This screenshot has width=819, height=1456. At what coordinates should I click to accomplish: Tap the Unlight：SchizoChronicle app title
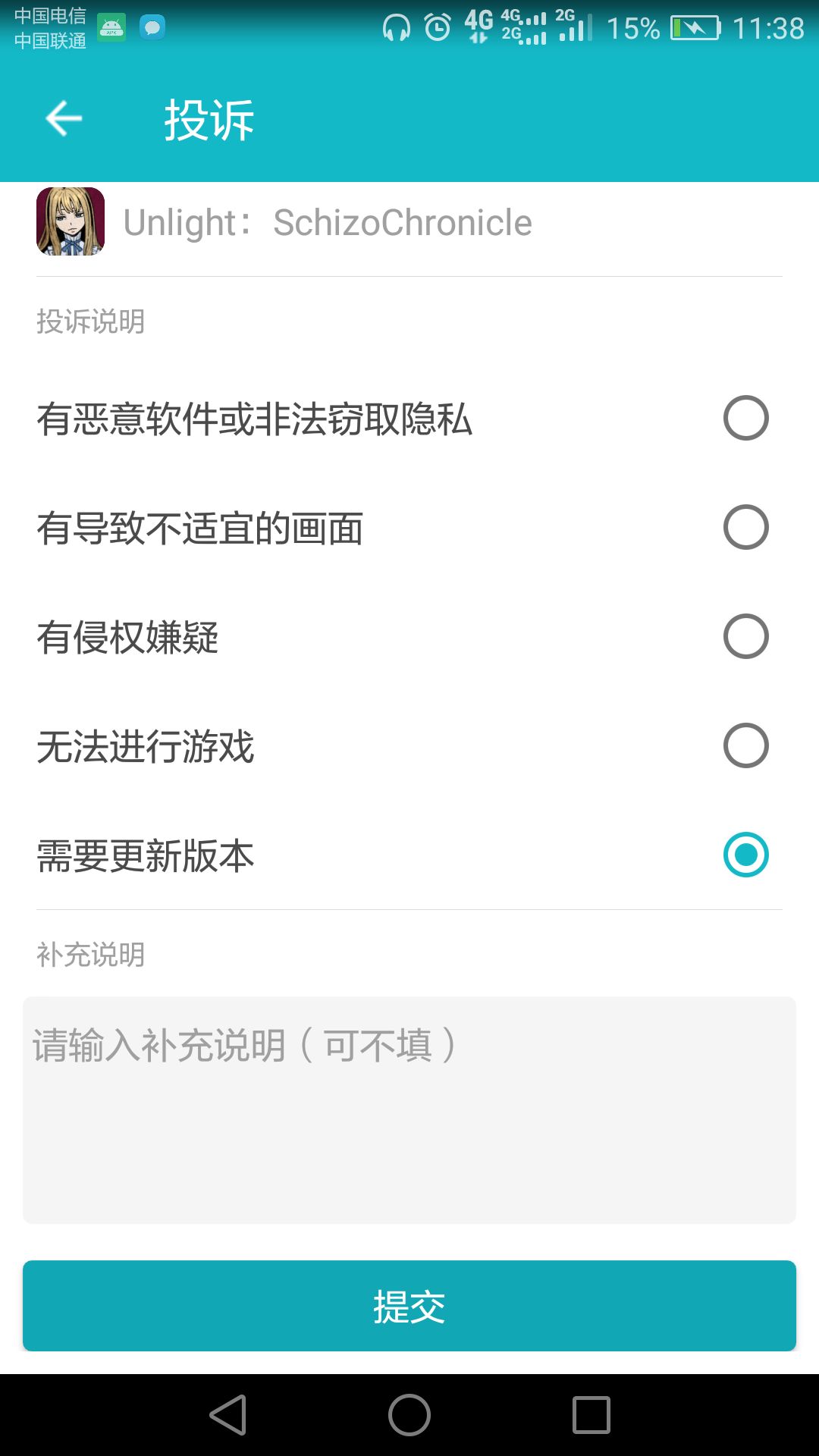(x=328, y=222)
